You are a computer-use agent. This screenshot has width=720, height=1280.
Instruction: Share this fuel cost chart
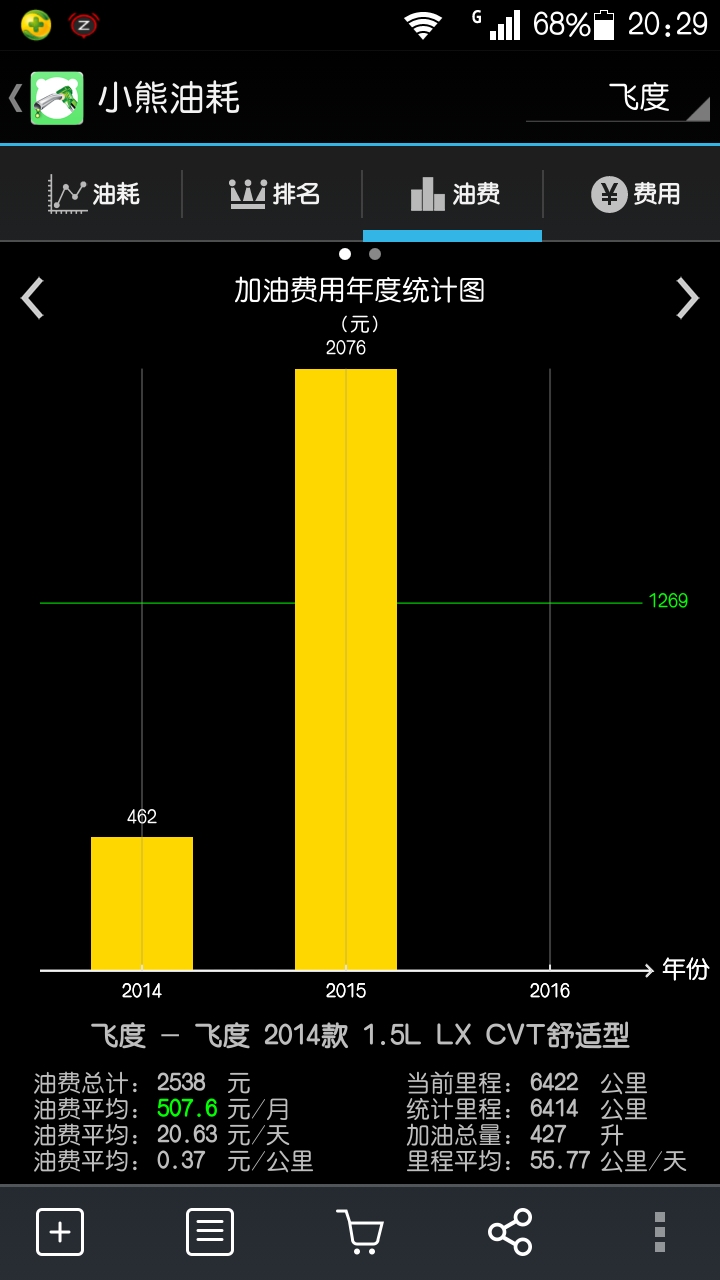[x=510, y=1232]
